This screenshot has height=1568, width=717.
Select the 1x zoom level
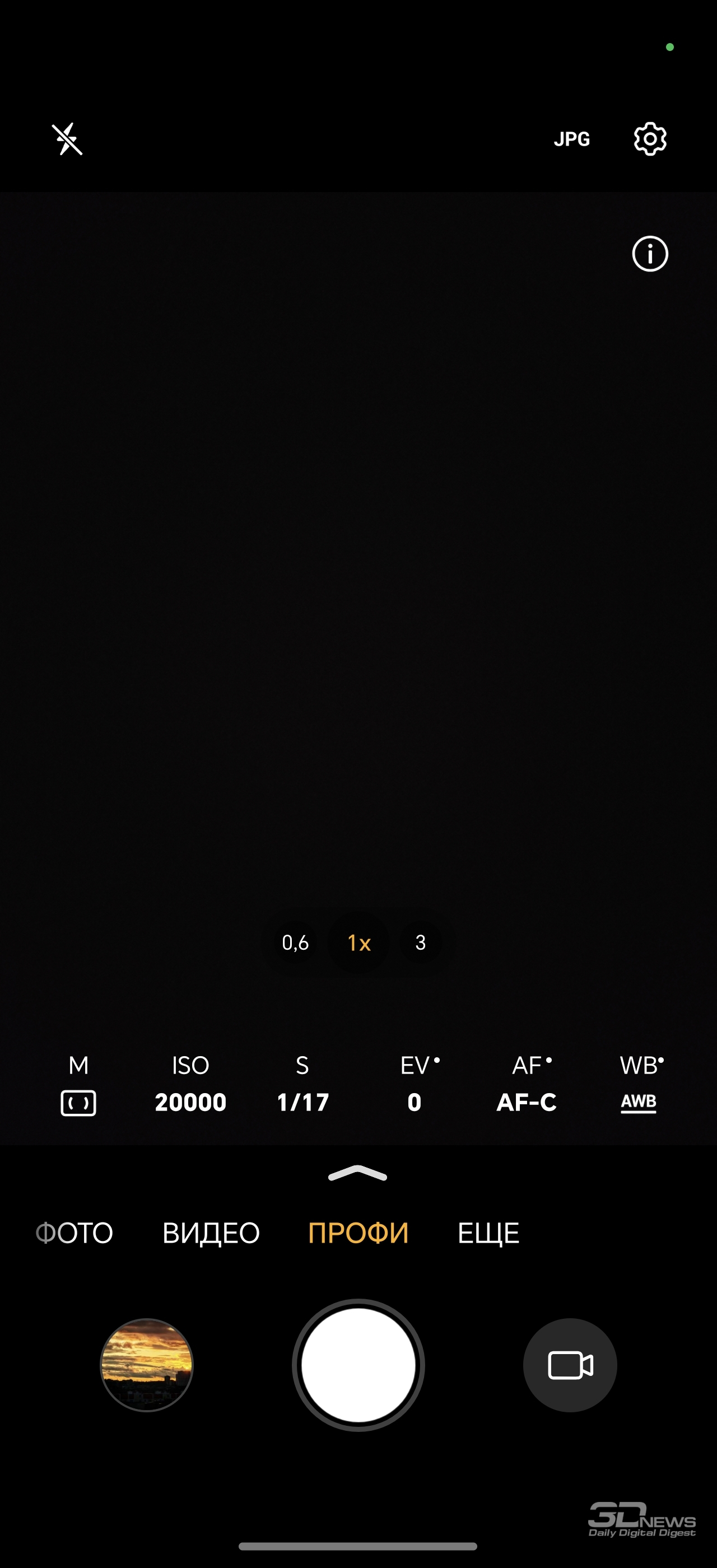coord(358,943)
